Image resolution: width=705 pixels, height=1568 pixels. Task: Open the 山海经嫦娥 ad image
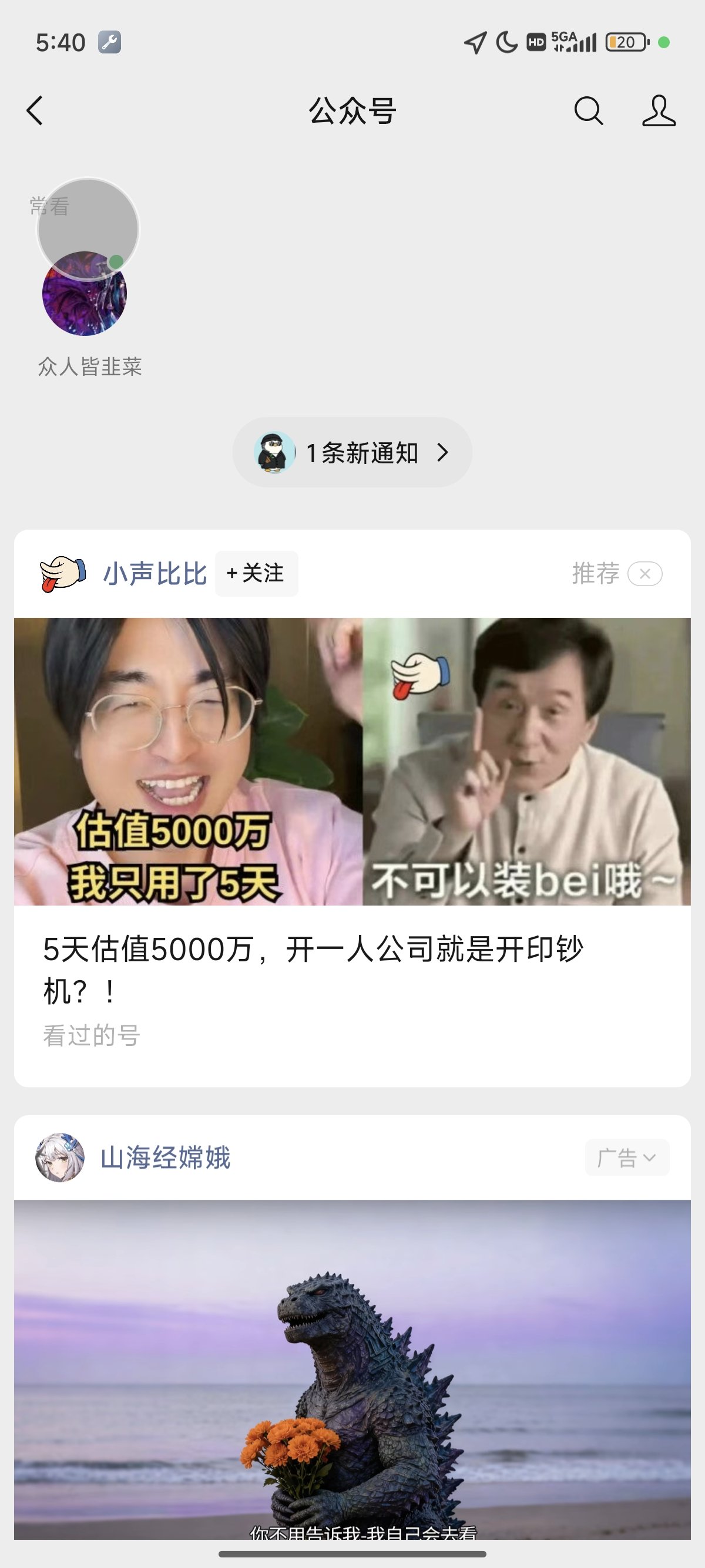coord(352,1370)
